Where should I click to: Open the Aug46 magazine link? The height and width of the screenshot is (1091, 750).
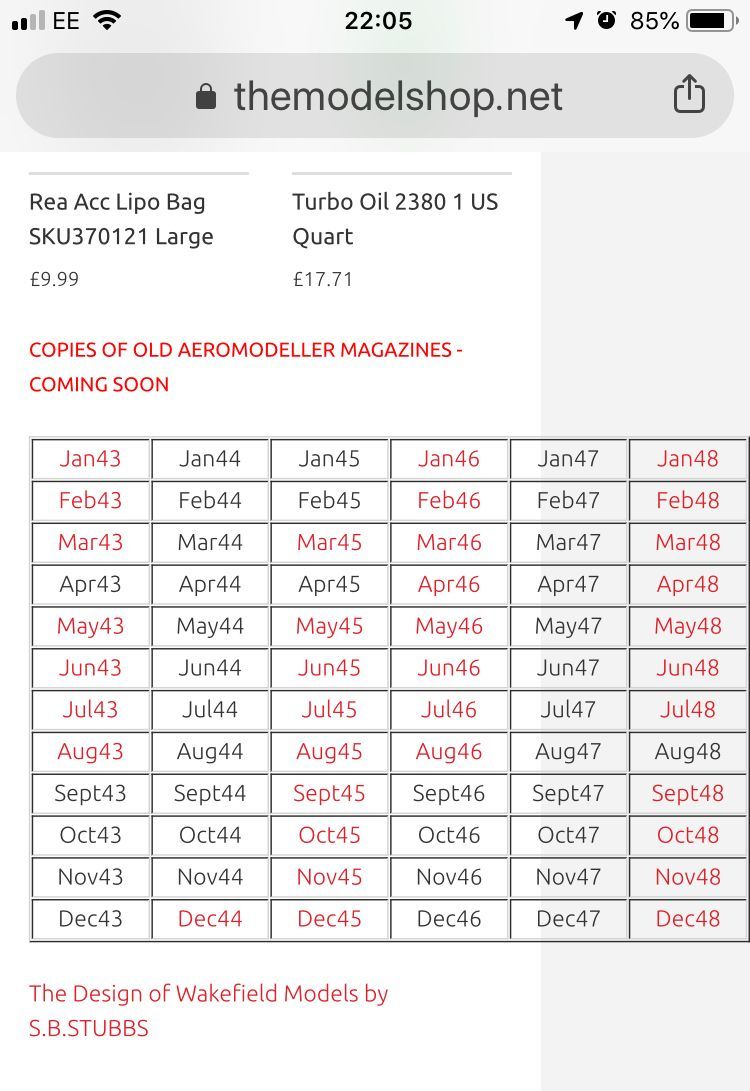pos(449,752)
